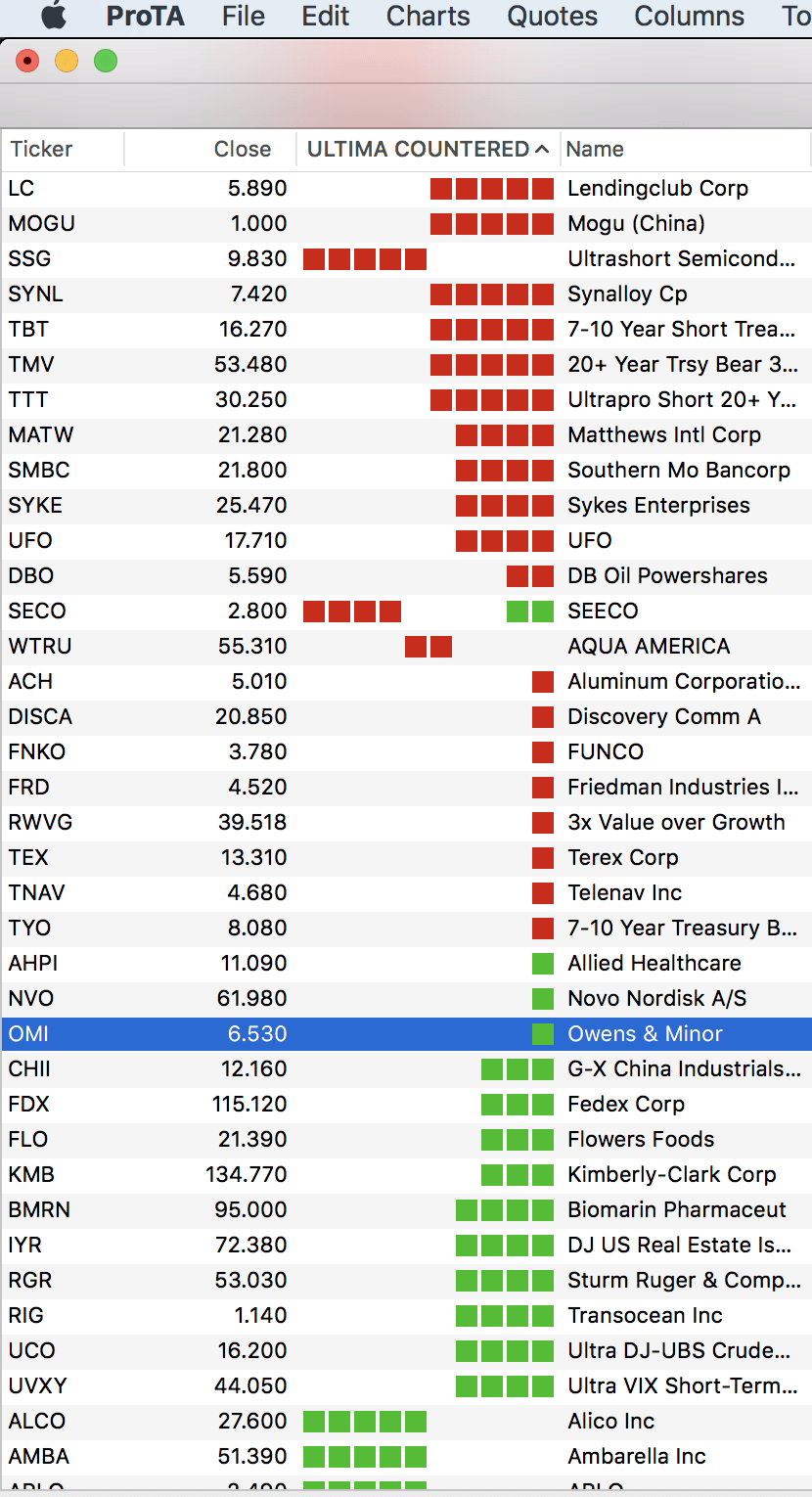812x1497 pixels.
Task: Sort by the Name column header
Action: pos(595,150)
